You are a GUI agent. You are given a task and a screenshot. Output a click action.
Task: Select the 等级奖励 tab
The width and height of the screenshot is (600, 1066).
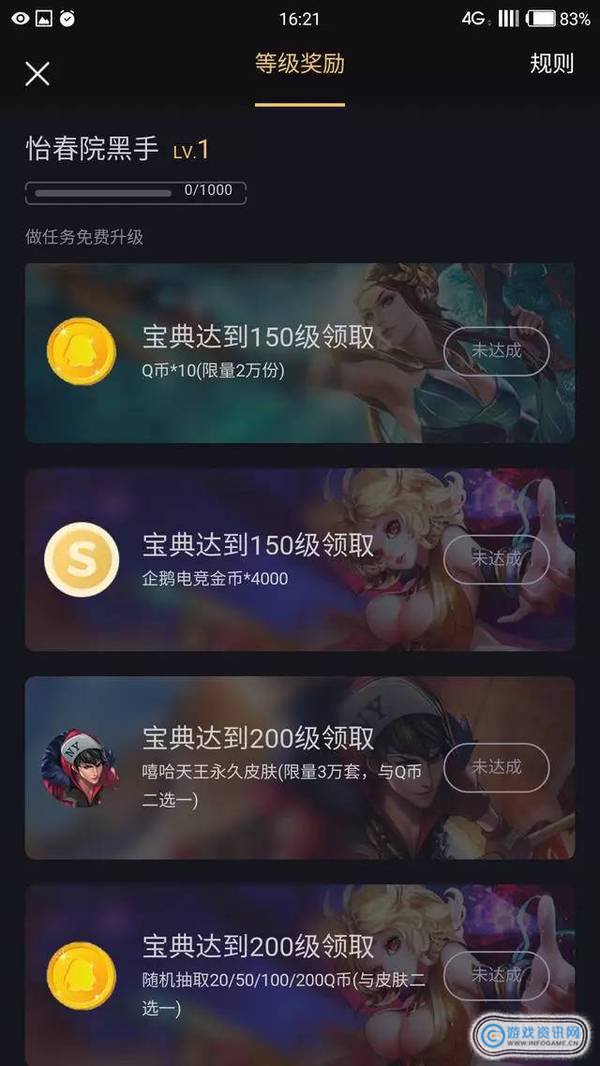click(x=299, y=64)
